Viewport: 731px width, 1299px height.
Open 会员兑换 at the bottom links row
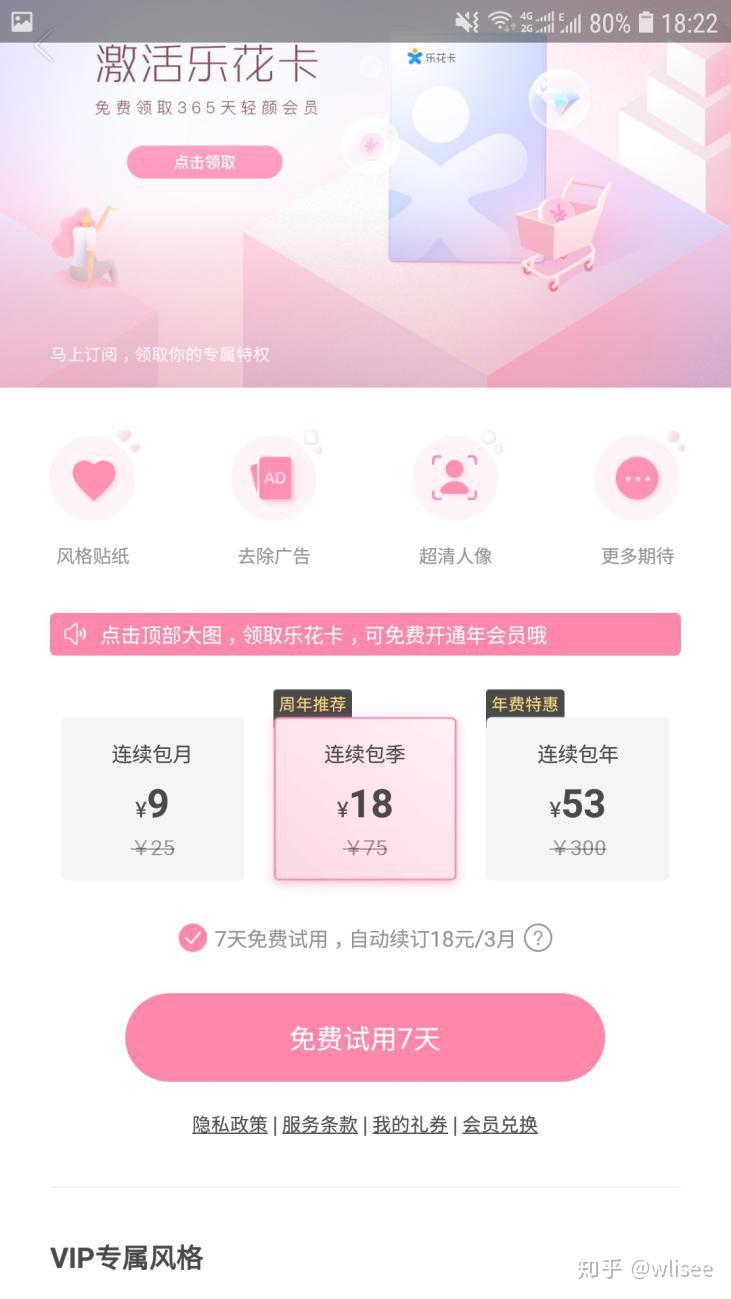500,1124
